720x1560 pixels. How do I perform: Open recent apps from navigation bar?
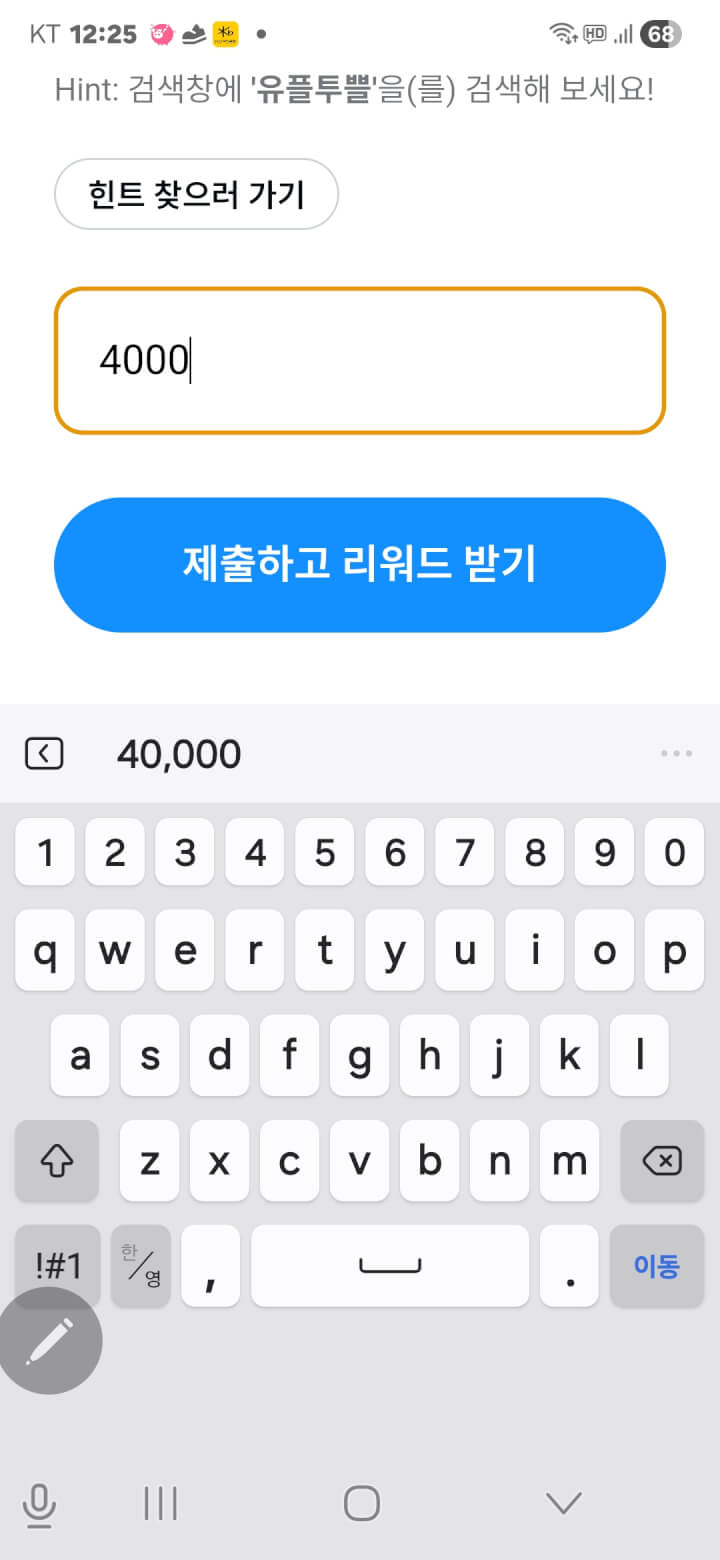[160, 1502]
